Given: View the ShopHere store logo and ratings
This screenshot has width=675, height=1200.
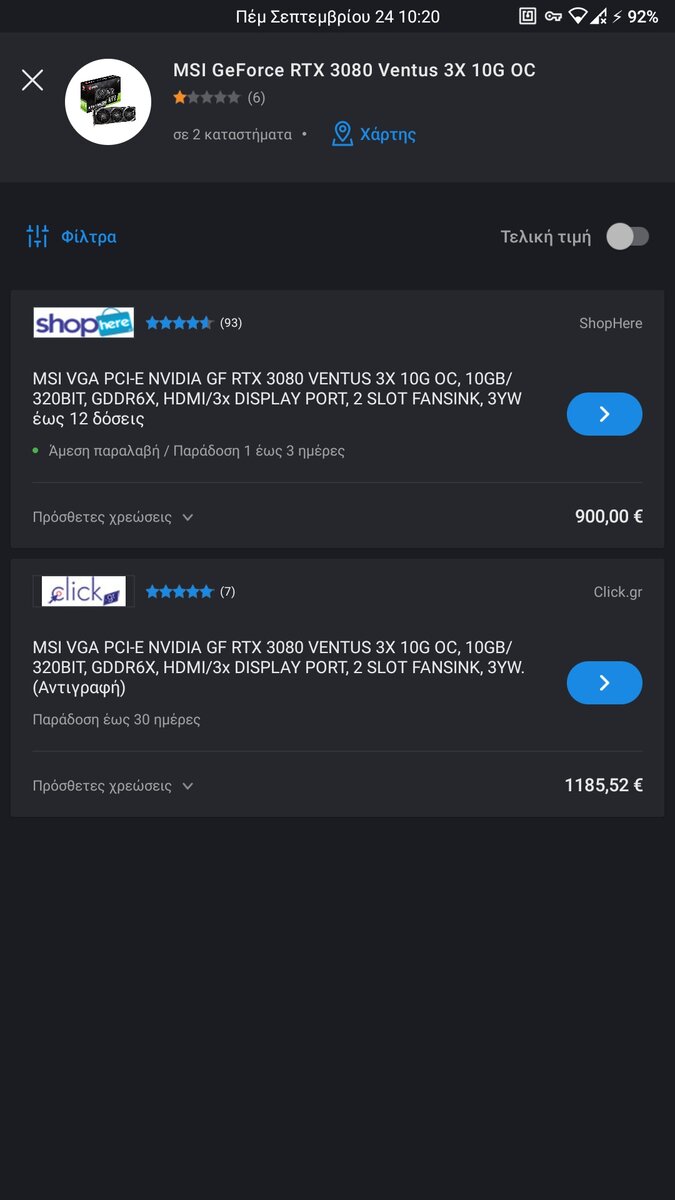Looking at the screenshot, I should [137, 323].
